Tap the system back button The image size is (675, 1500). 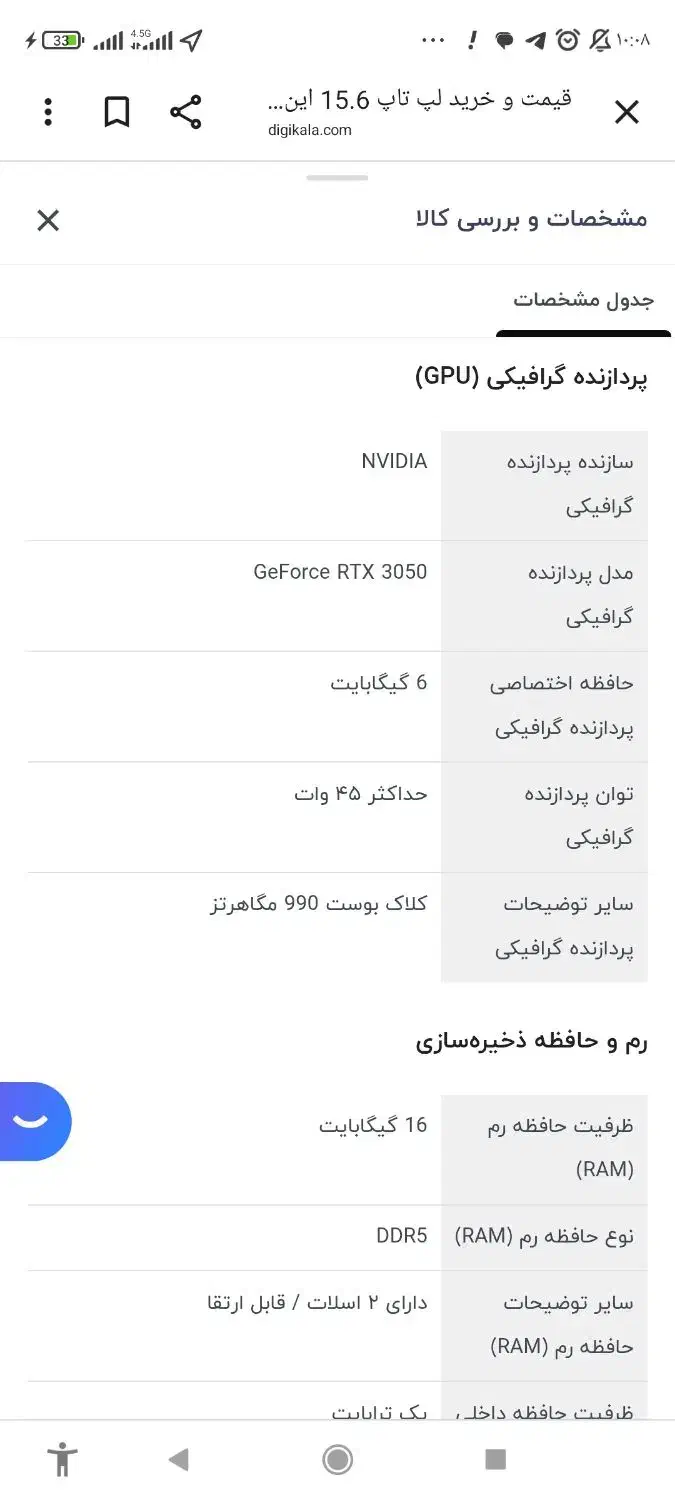click(x=179, y=1460)
